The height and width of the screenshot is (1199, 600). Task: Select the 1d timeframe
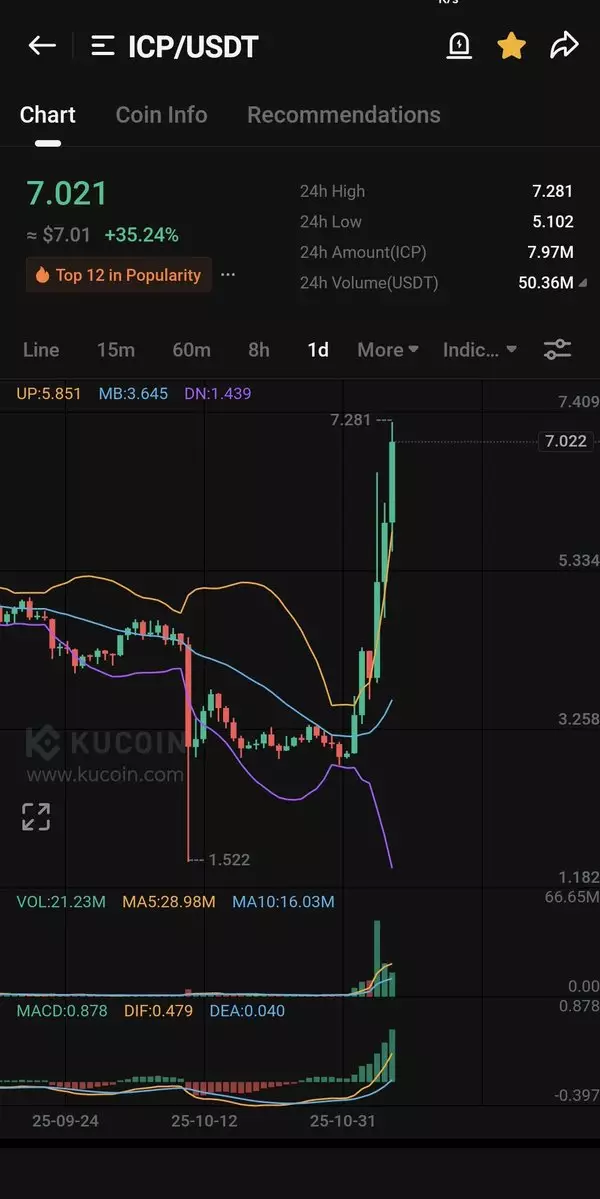318,350
